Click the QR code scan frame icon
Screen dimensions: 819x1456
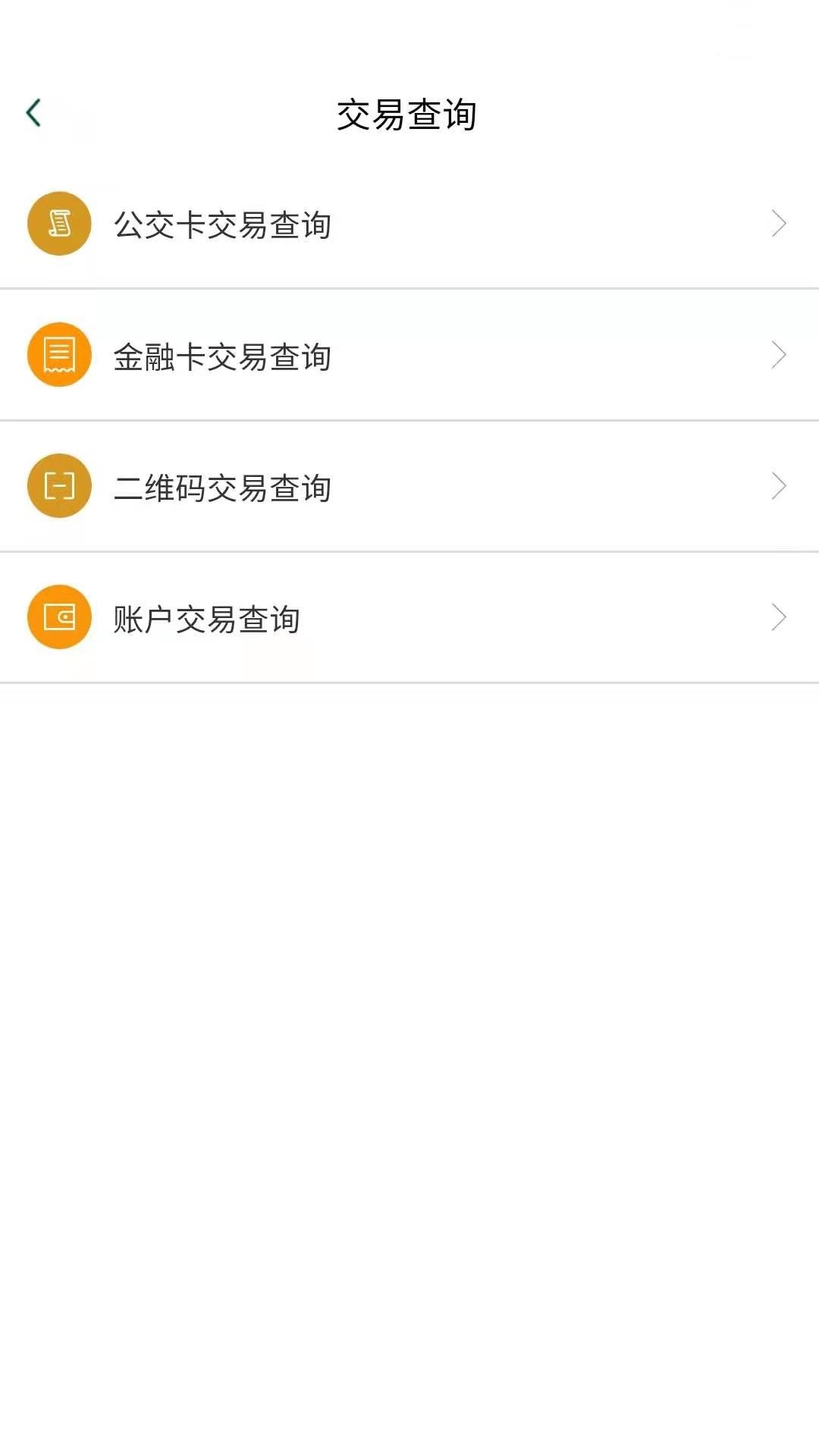pyautogui.click(x=58, y=485)
